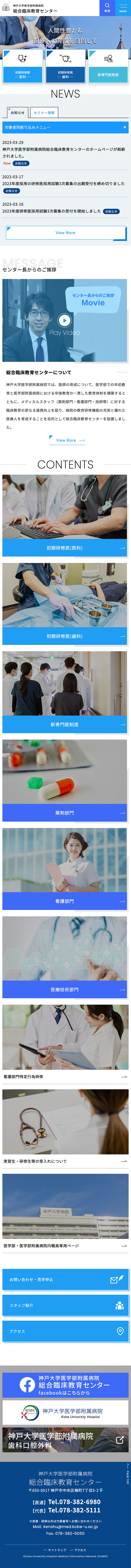Open 実習生・研修生等の受入れについて
Image resolution: width=131 pixels, height=1568 pixels.
pos(65,1161)
